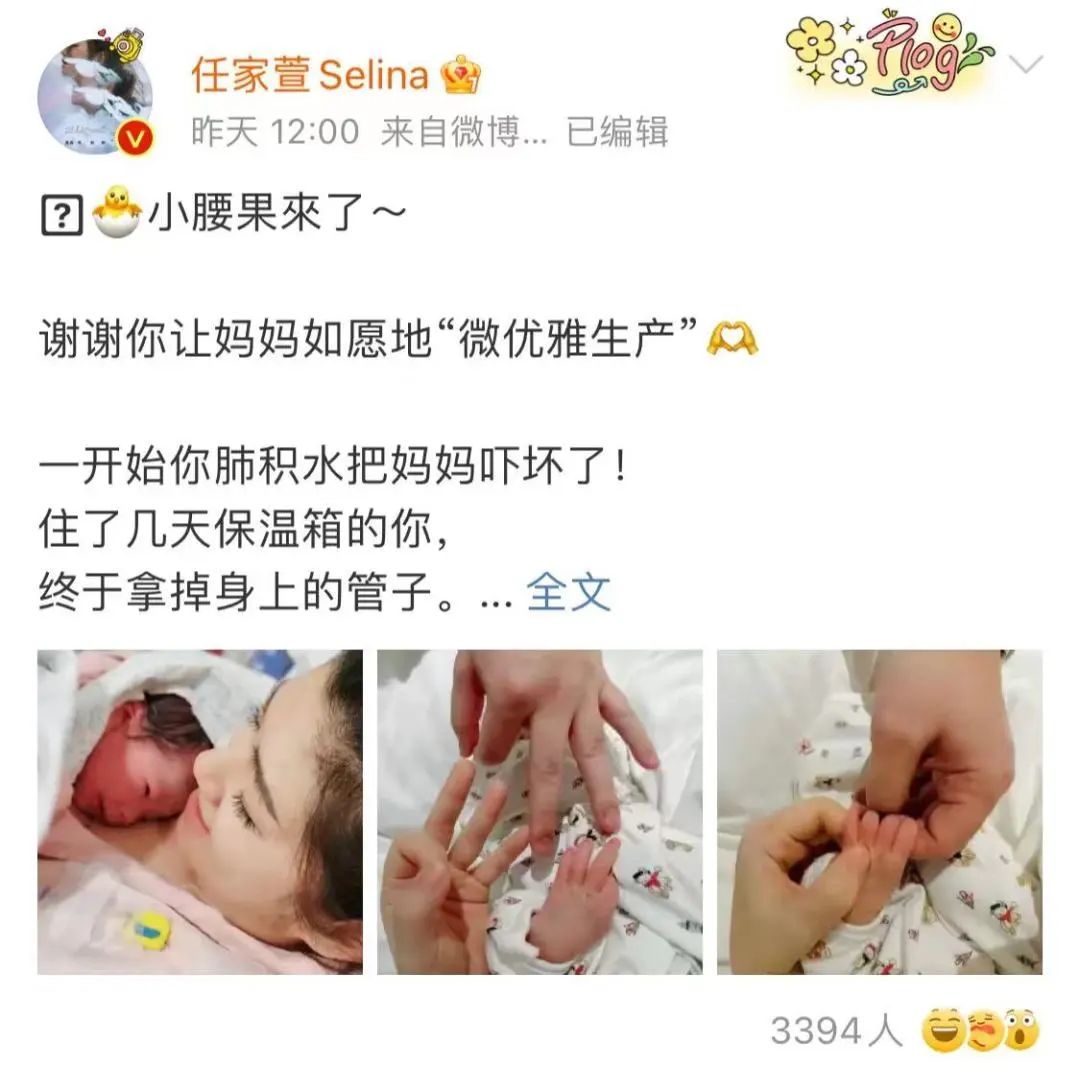
Task: View the 3394 people who reacted
Action: coord(836,1030)
